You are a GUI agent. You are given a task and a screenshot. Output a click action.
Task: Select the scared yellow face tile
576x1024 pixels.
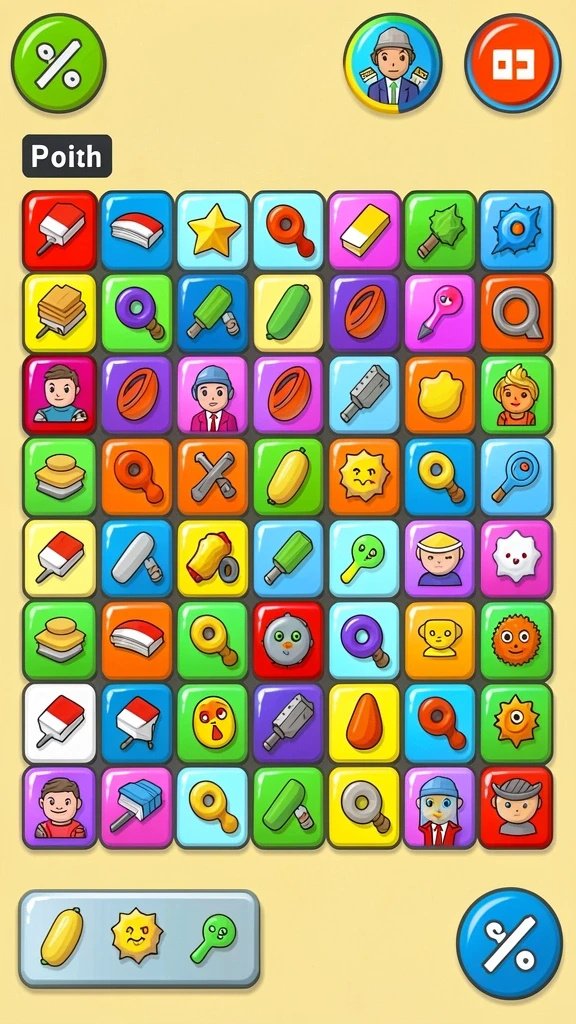[x=213, y=723]
